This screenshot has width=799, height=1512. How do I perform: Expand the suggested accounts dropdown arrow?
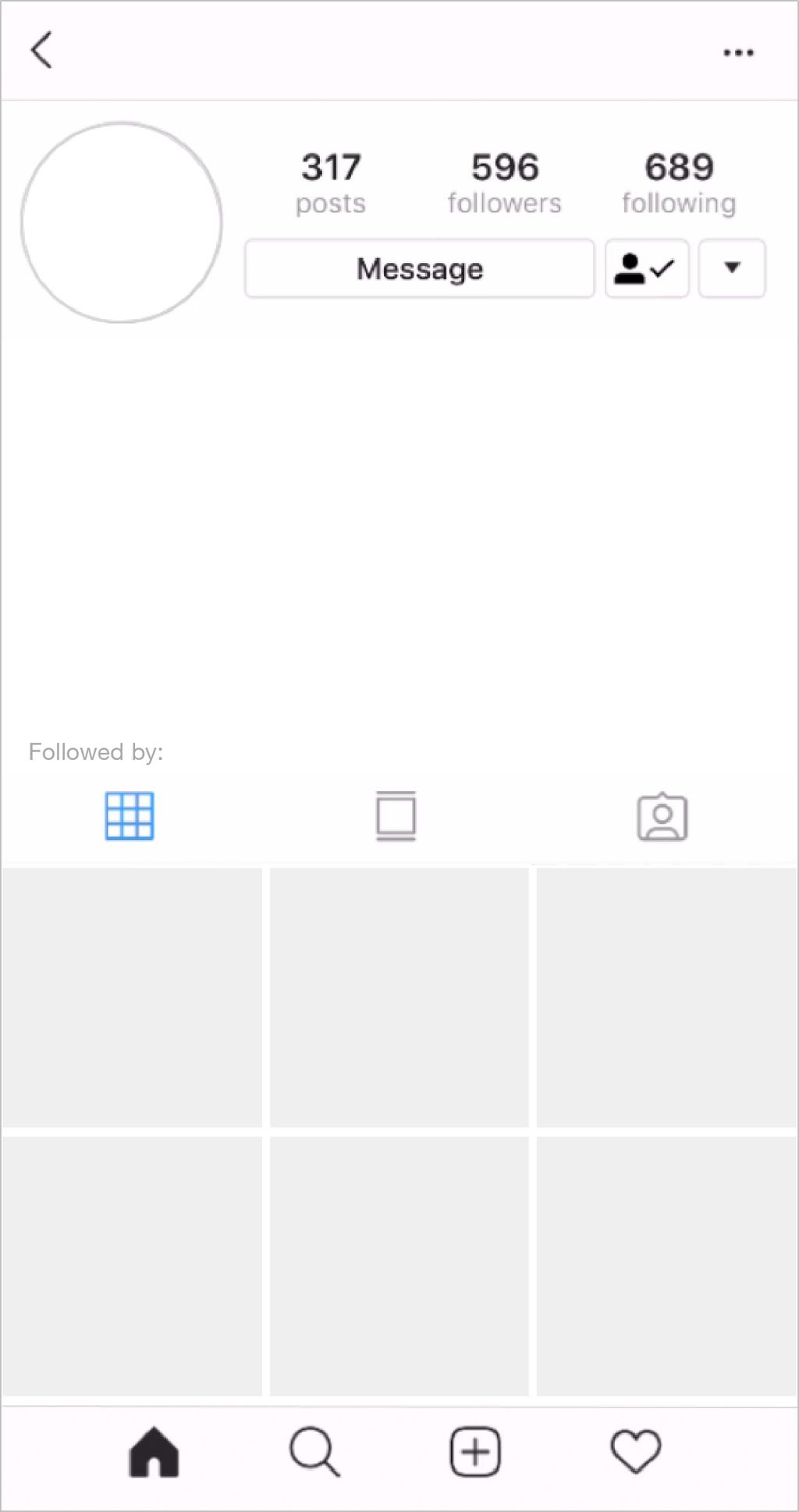pos(731,269)
